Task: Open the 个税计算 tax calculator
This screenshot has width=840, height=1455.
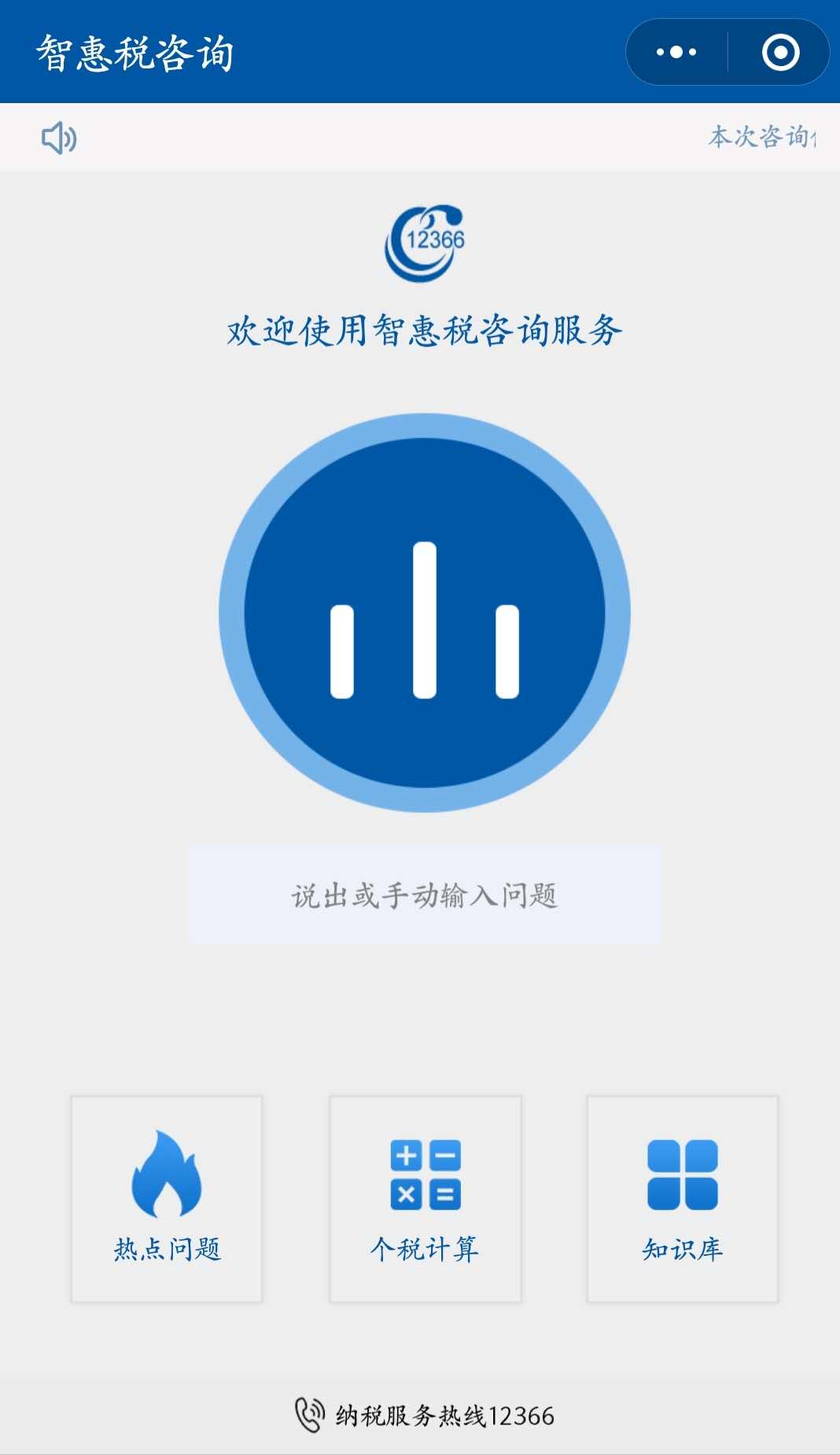Action: tap(425, 1198)
